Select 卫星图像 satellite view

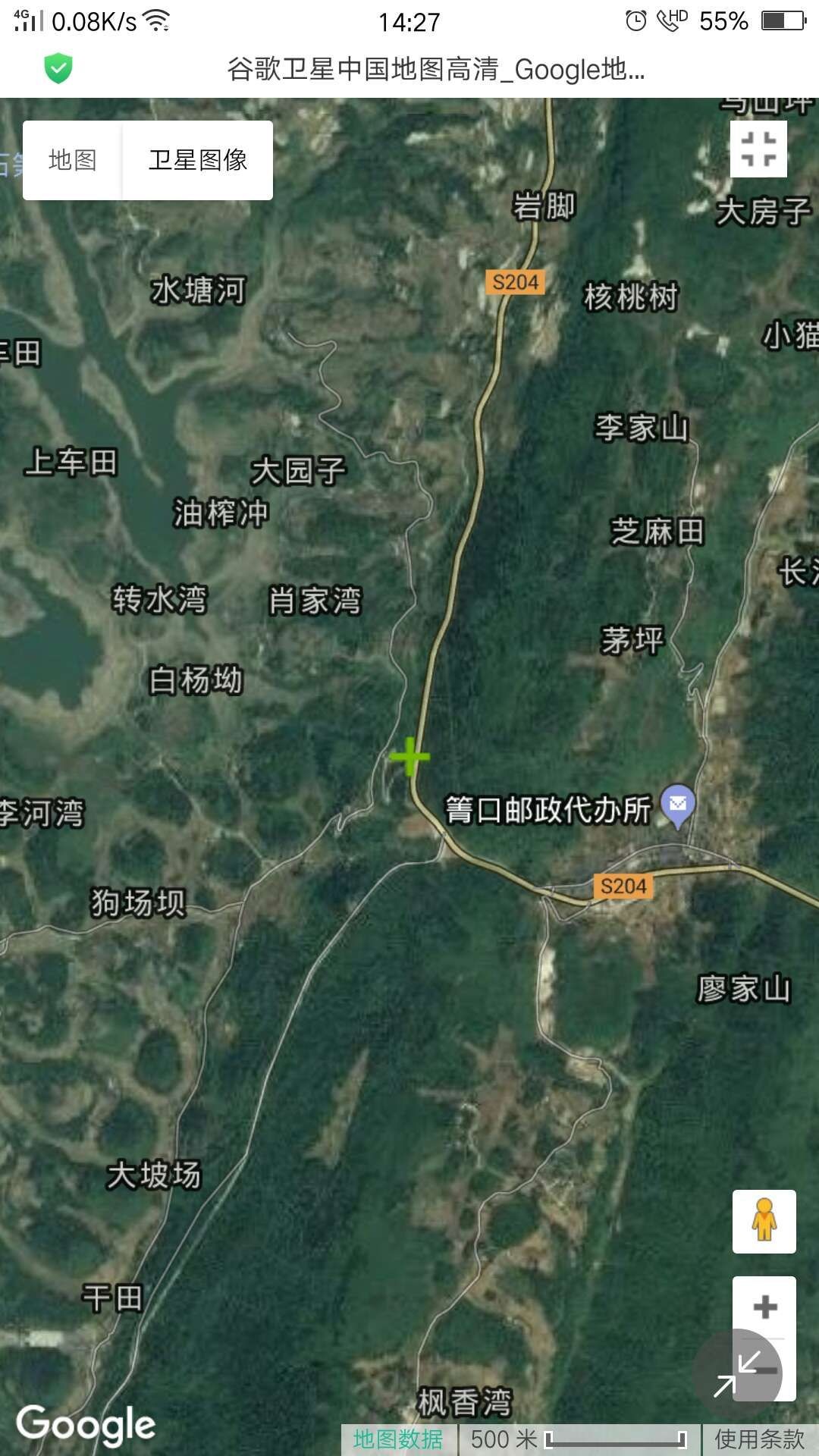coord(198,160)
